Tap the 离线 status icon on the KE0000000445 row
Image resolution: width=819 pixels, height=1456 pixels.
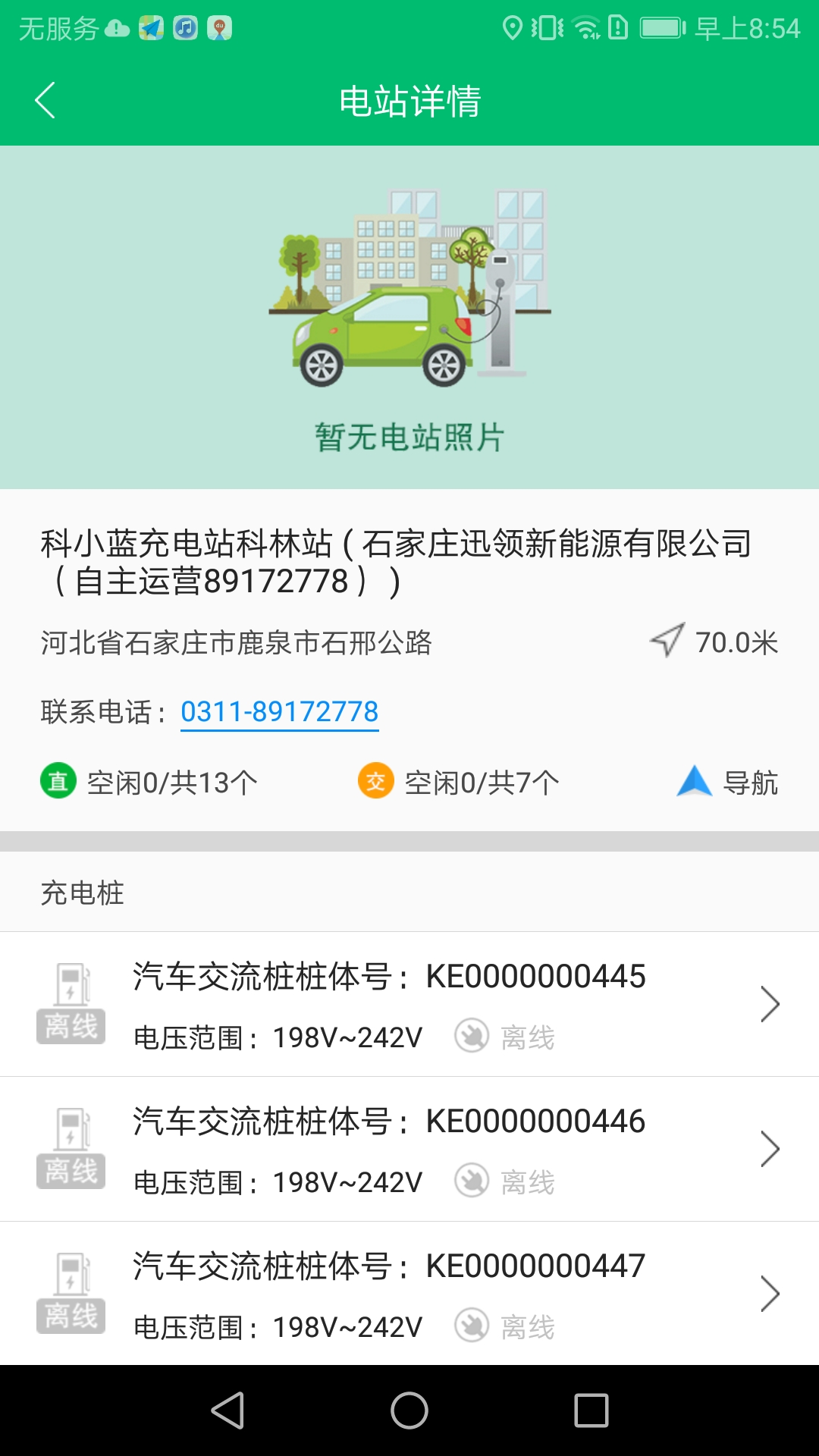(x=473, y=1034)
